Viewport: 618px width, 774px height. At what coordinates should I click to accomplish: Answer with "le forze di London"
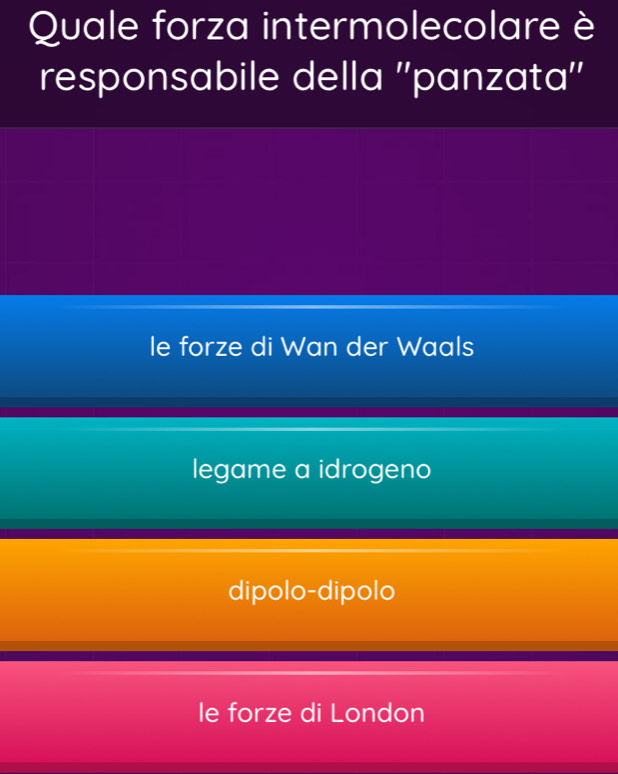coord(310,713)
